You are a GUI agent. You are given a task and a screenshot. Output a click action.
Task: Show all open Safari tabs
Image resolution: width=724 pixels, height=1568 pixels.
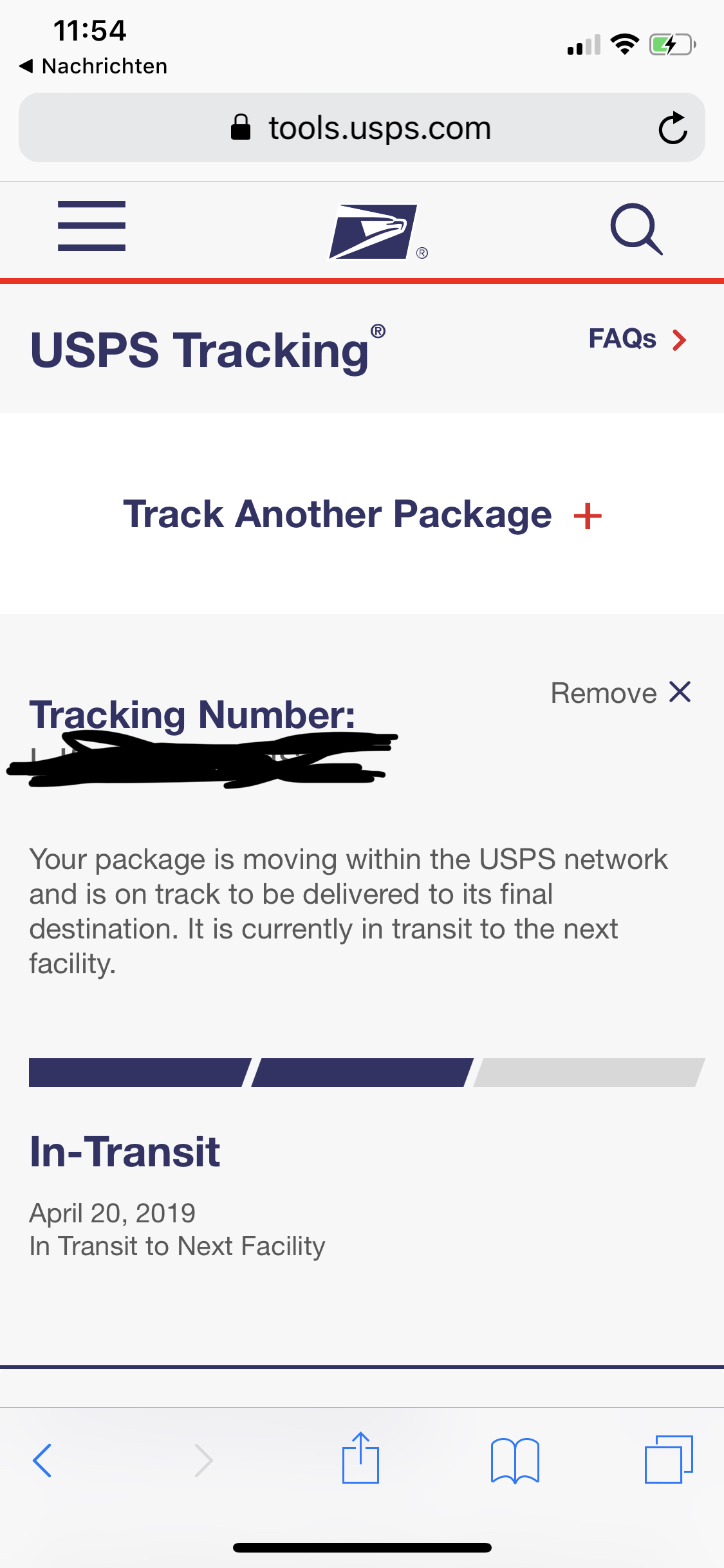point(668,1459)
